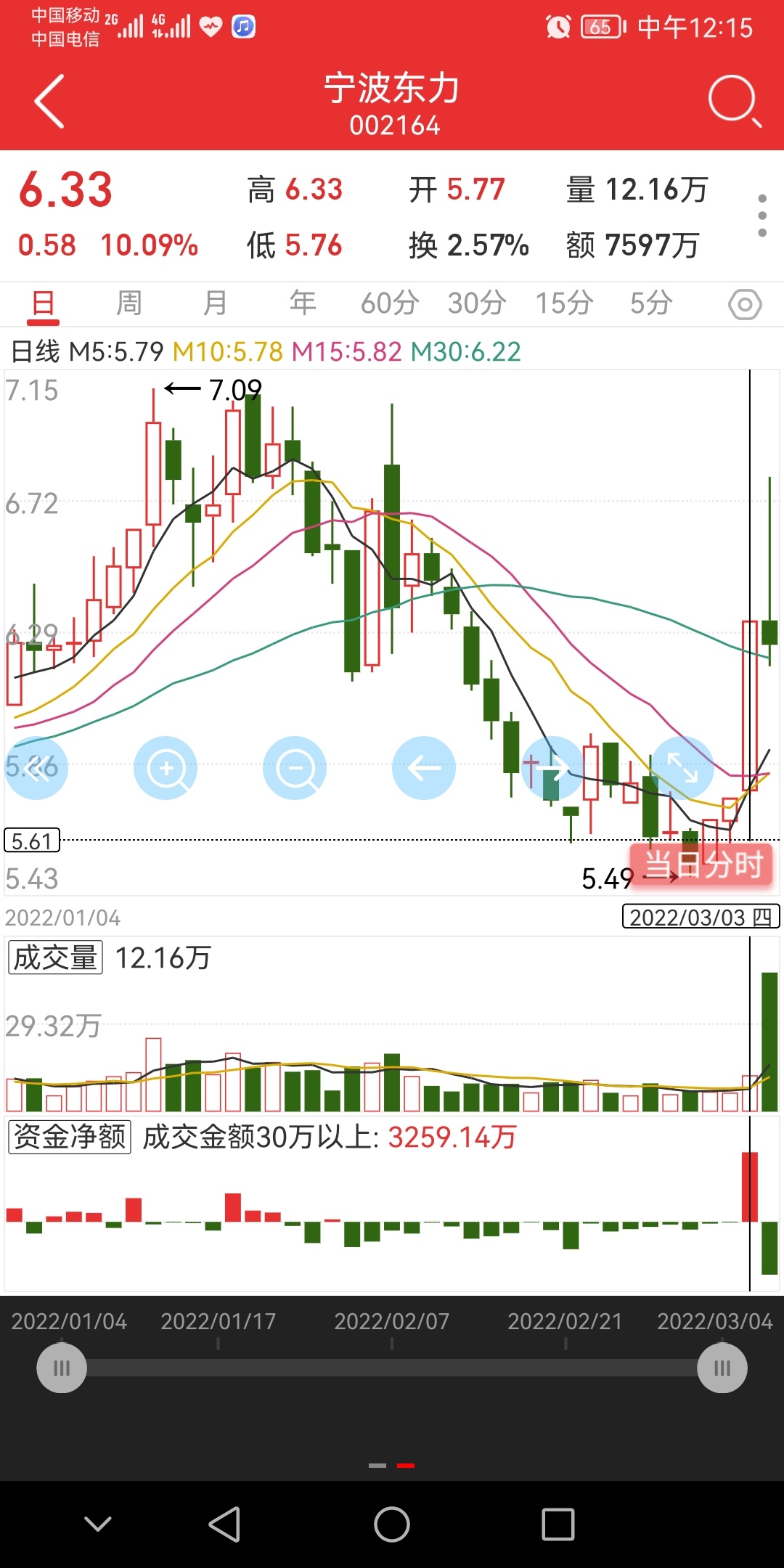
Task: Select the 30分 chart tab
Action: point(477,303)
